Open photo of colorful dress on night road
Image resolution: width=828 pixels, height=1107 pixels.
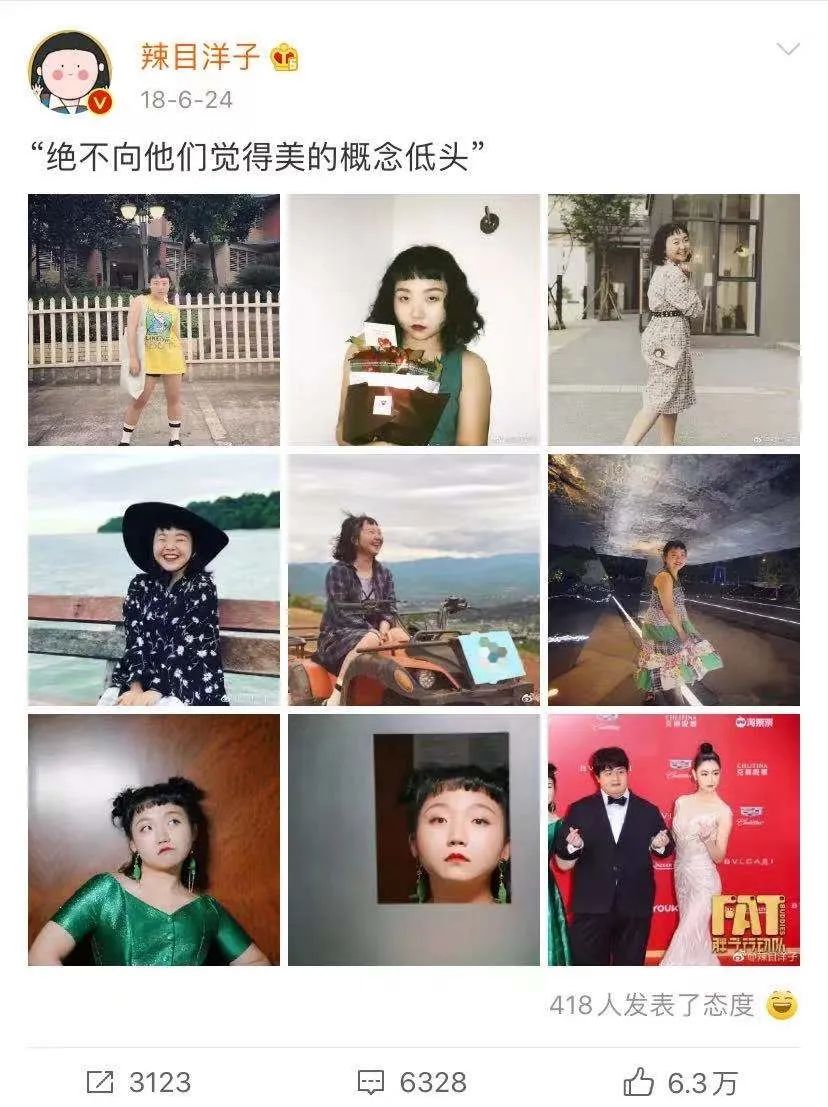pos(674,580)
